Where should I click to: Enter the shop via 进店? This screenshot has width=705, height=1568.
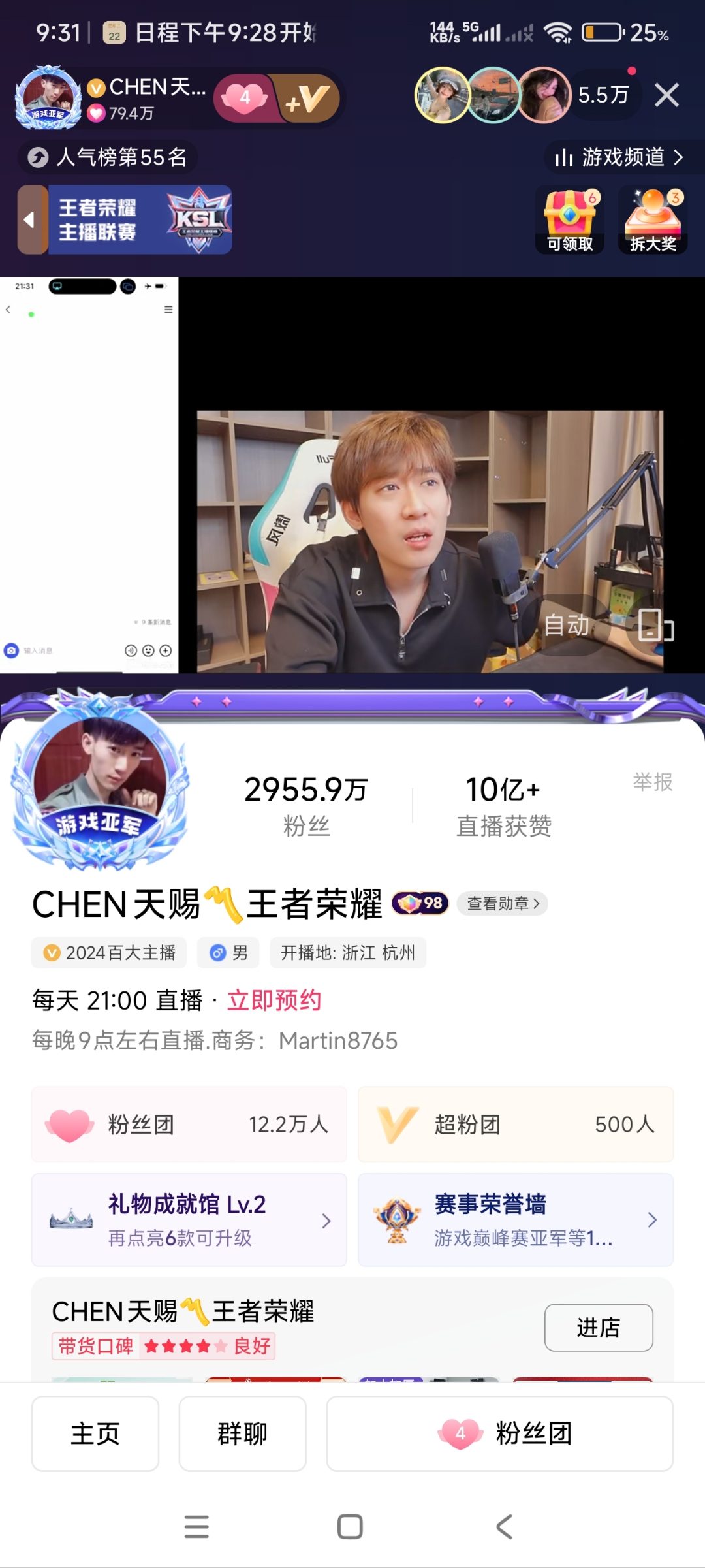(x=599, y=1328)
